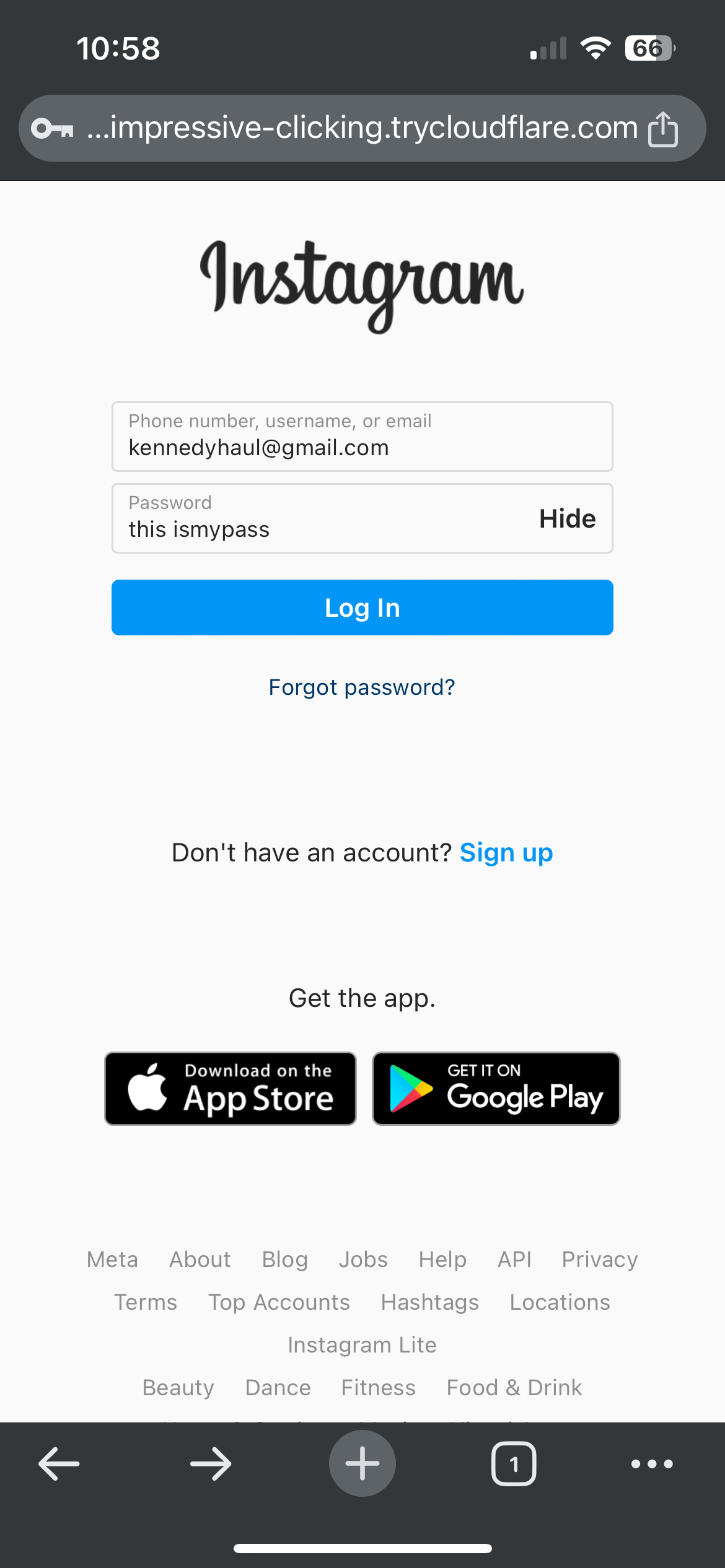
Task: Visit the About footer link
Action: (200, 1260)
